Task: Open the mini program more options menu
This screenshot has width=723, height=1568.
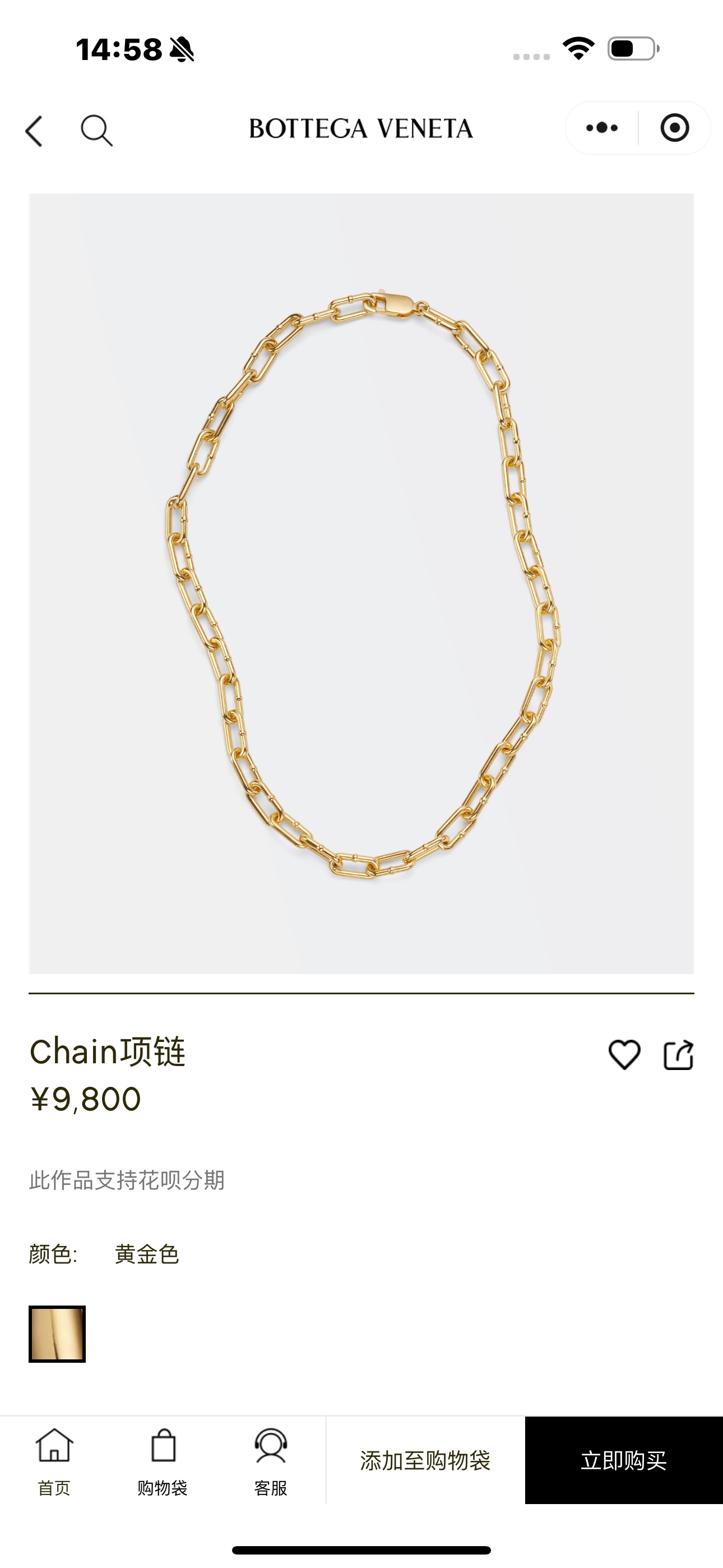Action: (601, 128)
